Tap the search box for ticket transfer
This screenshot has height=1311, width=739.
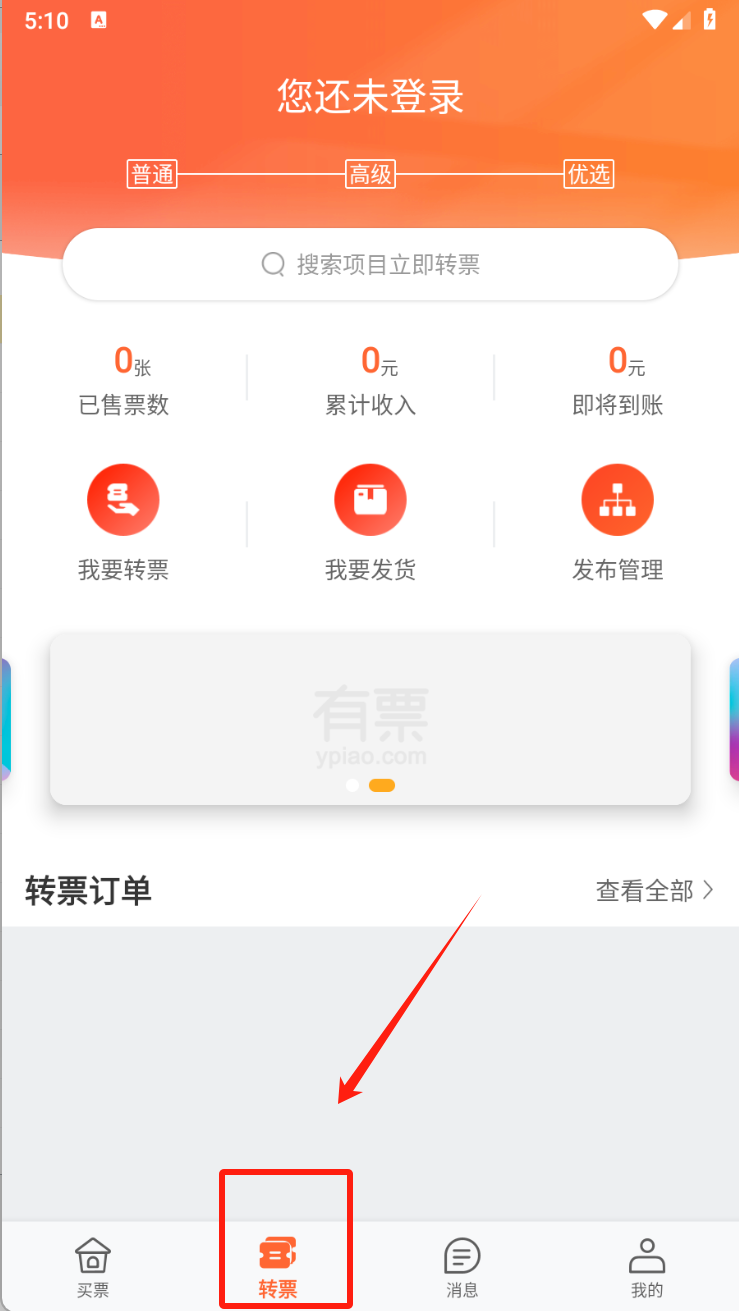[370, 264]
